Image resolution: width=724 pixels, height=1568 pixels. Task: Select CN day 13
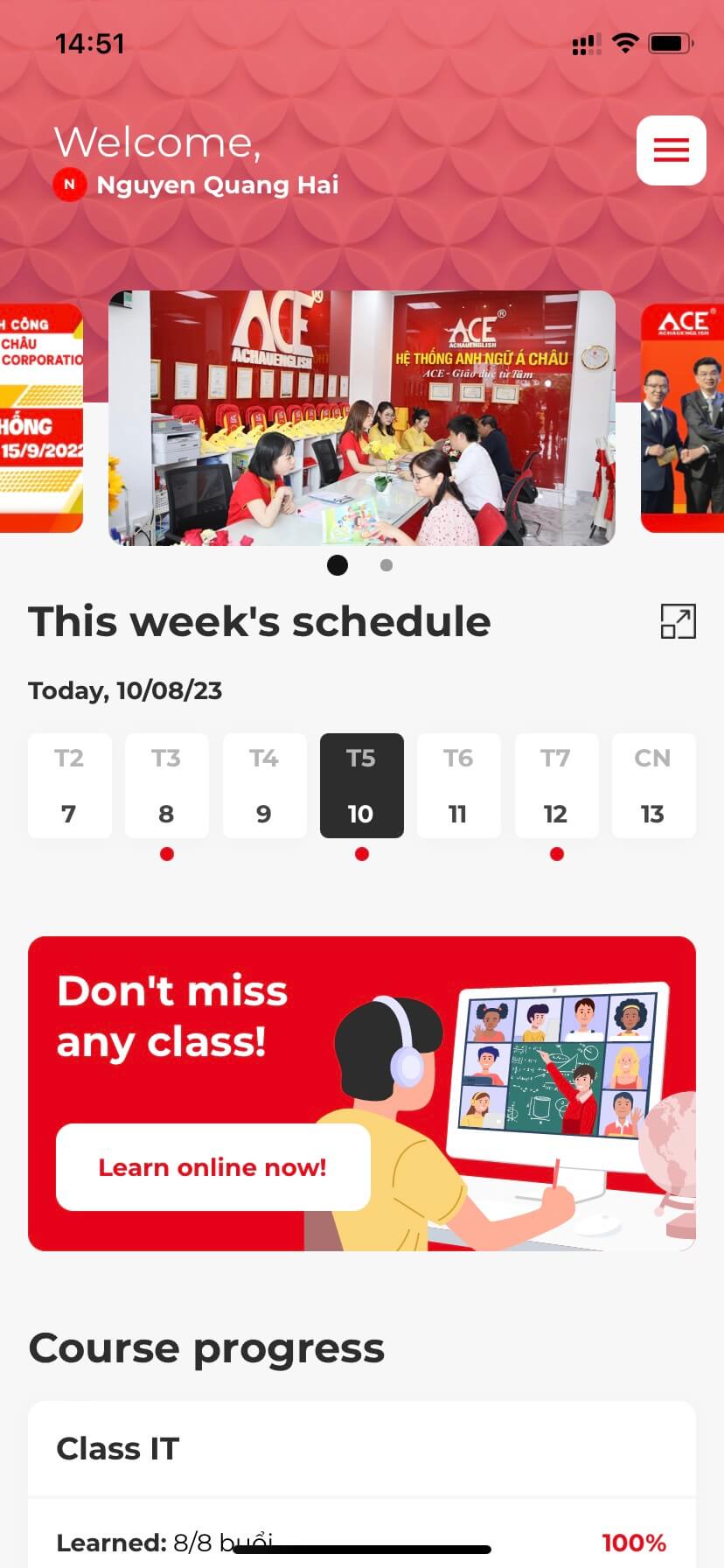pyautogui.click(x=653, y=785)
